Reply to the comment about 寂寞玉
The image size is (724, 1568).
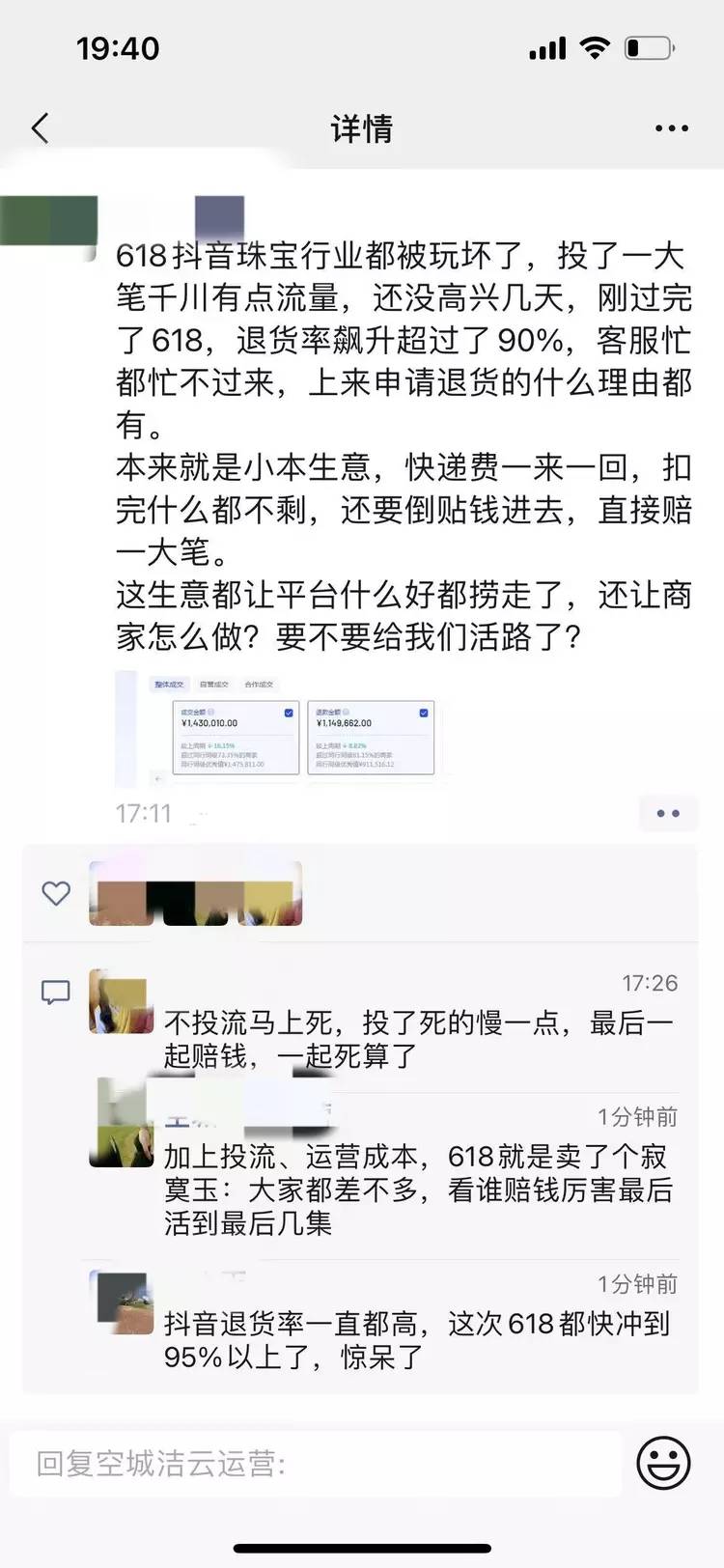tap(417, 1189)
